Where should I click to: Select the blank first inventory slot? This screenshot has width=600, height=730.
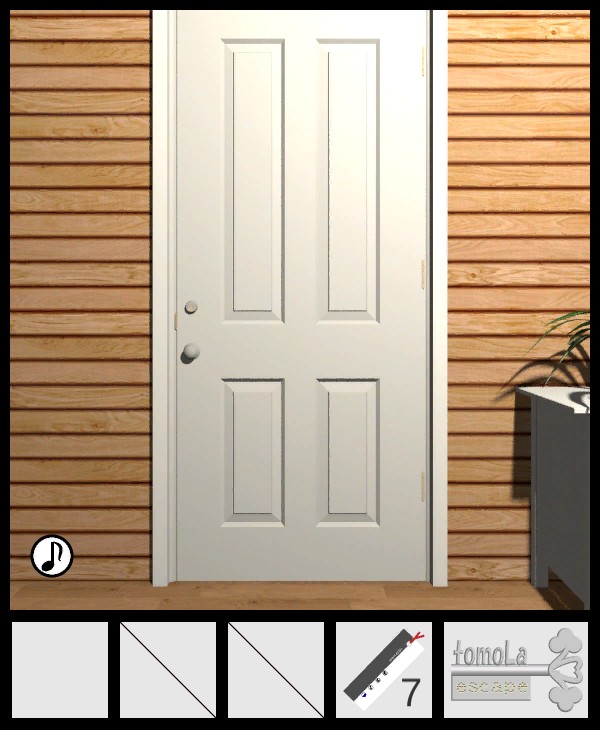coord(60,670)
